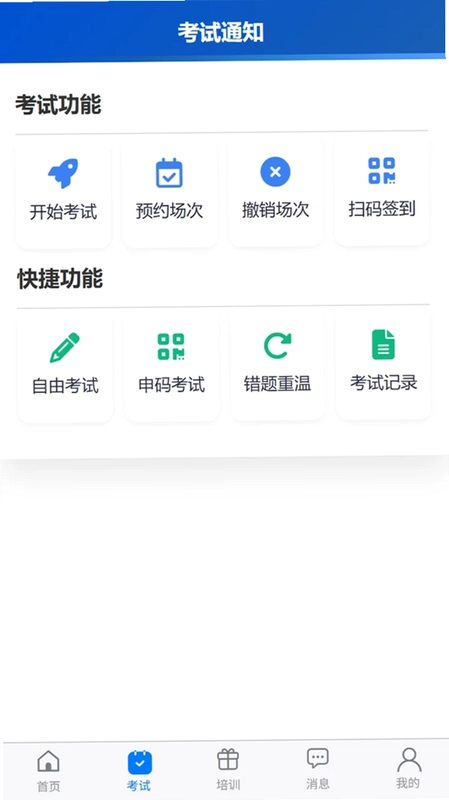Select the 预约场次 booking tile
This screenshot has height=800, width=449.
[169, 194]
